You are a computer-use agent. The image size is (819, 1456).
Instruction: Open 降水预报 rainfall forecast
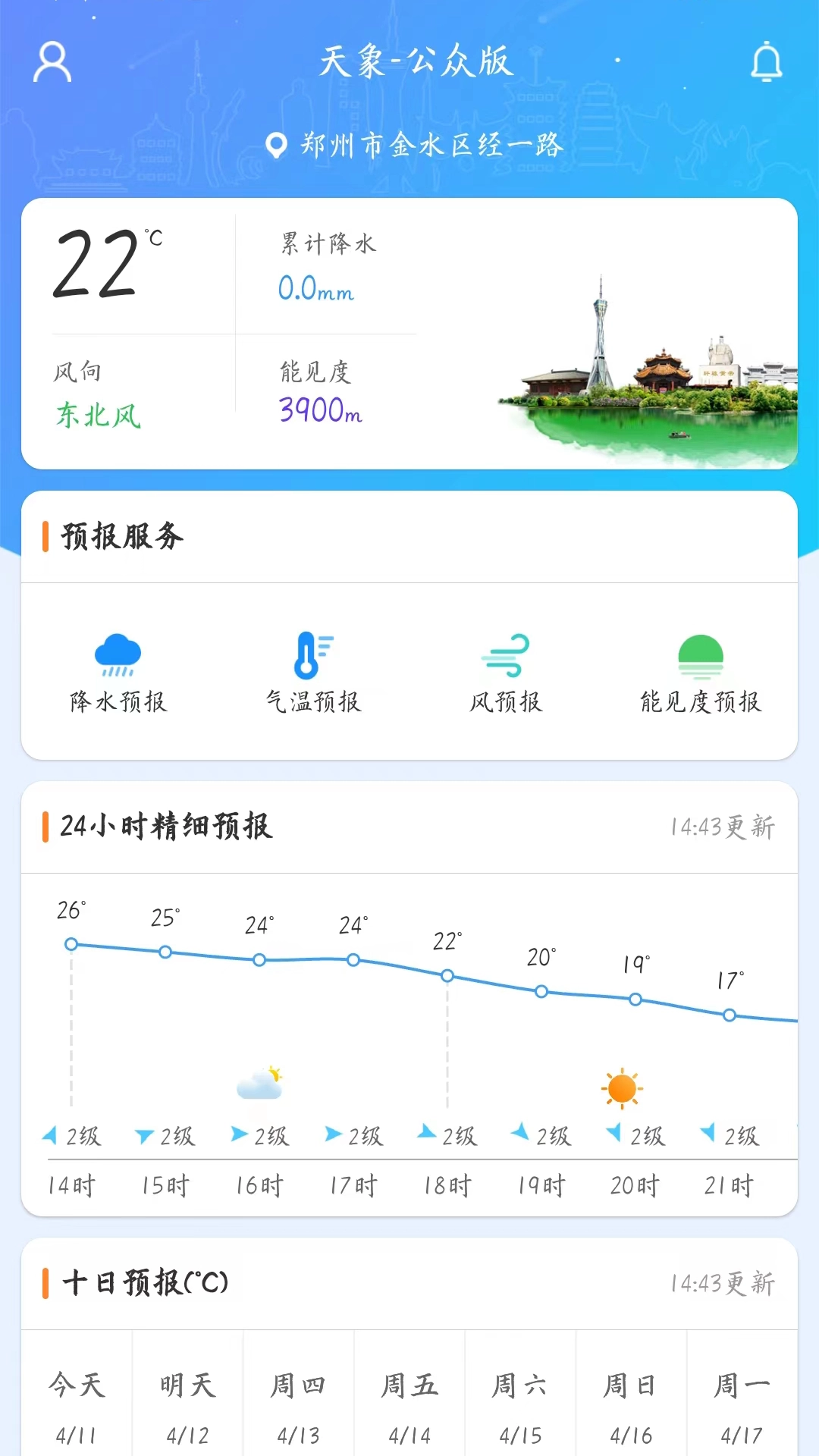[x=118, y=673]
